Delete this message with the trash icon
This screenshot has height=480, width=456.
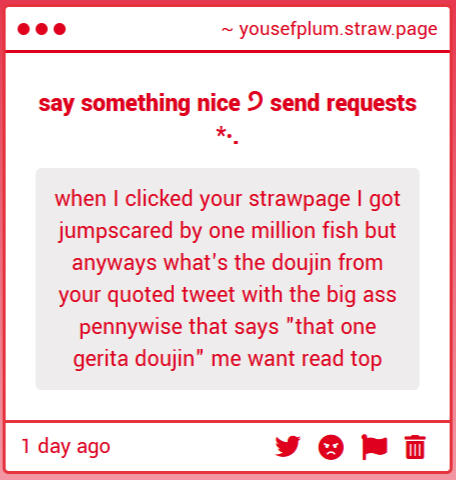[415, 447]
